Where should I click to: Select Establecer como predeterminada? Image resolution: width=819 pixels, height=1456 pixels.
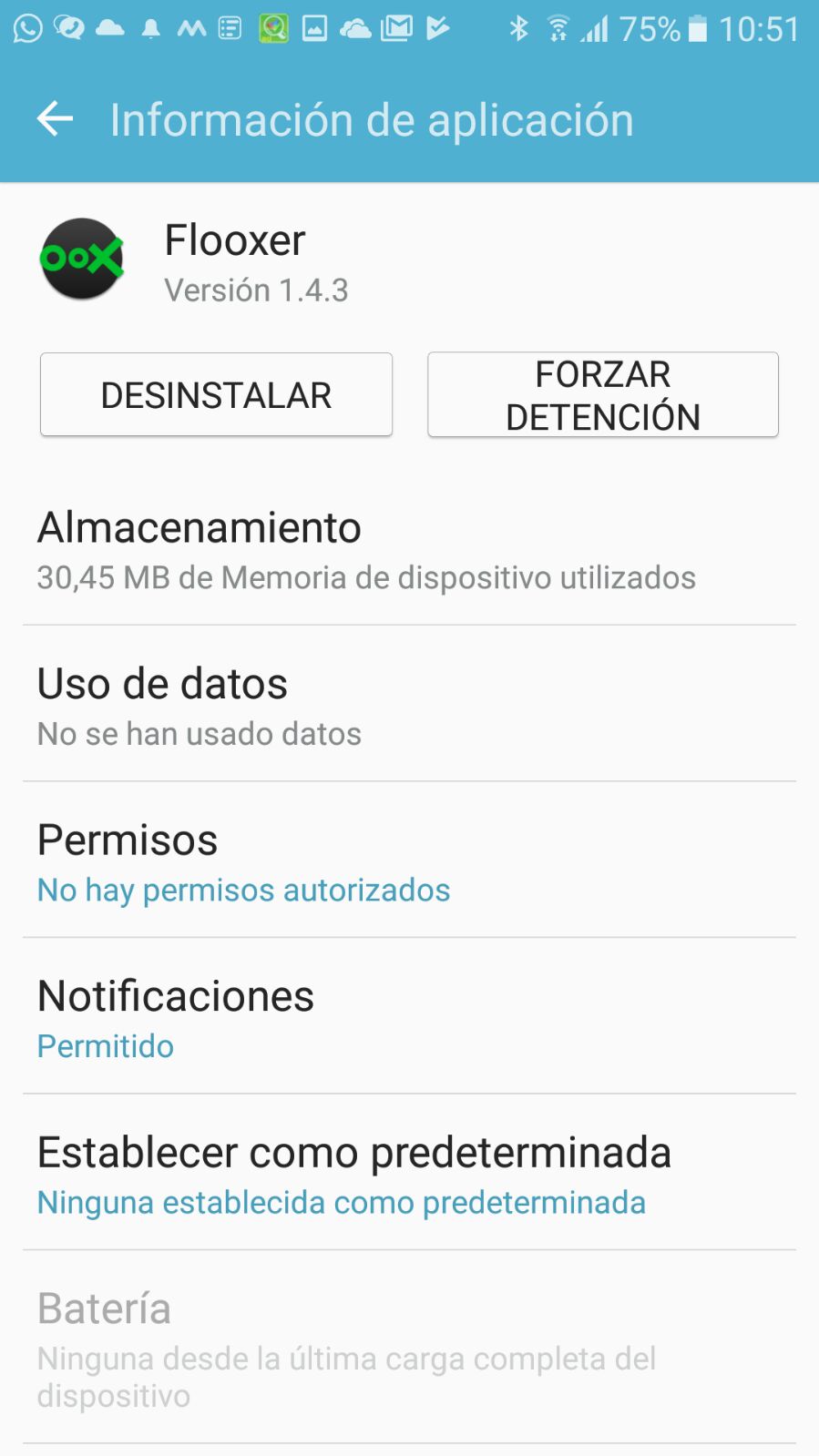coord(409,1175)
